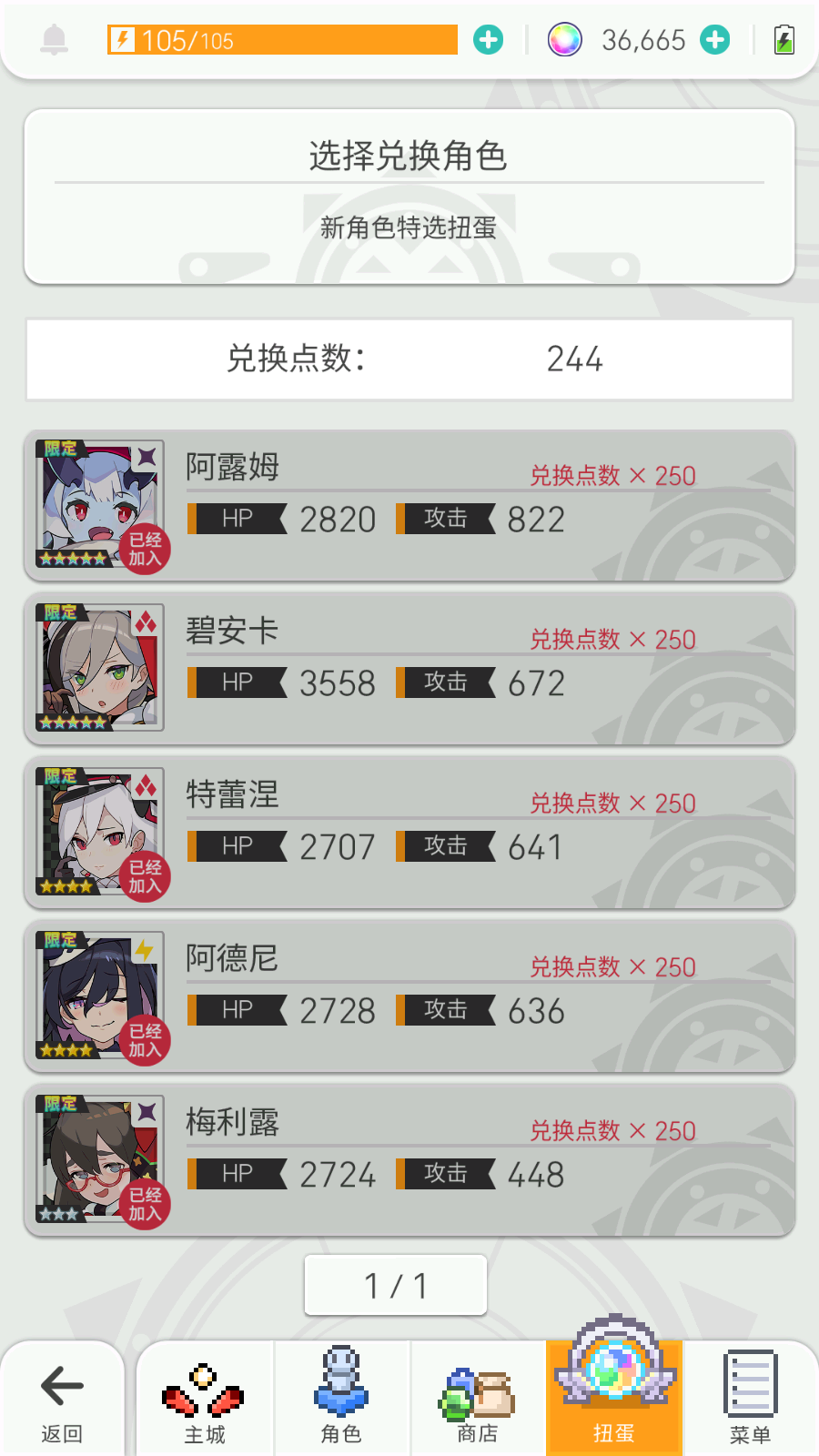Select 阿露姆 for exchange
The height and width of the screenshot is (1456, 819).
(x=409, y=506)
